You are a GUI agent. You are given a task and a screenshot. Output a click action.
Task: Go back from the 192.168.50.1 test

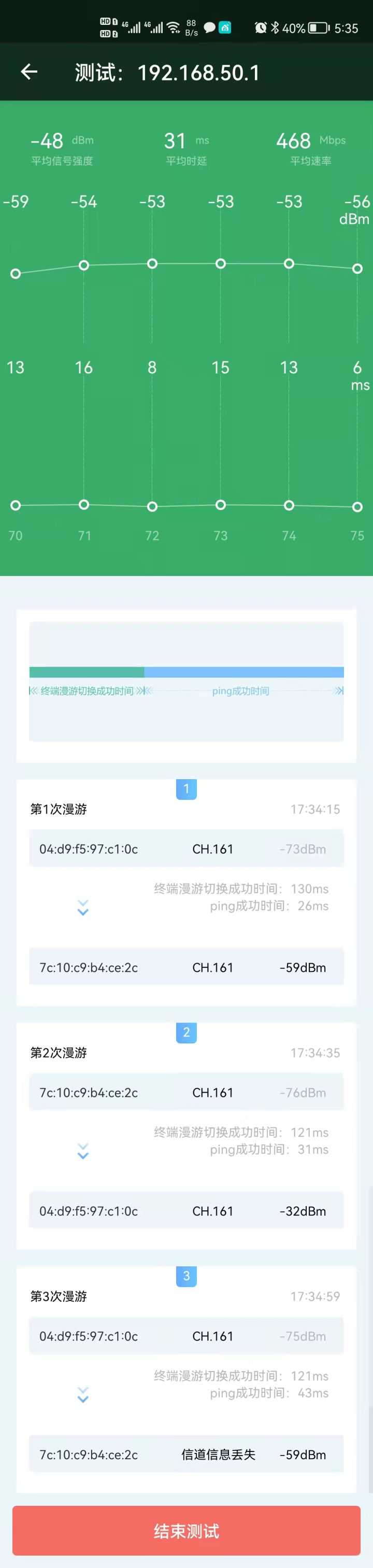tap(29, 73)
